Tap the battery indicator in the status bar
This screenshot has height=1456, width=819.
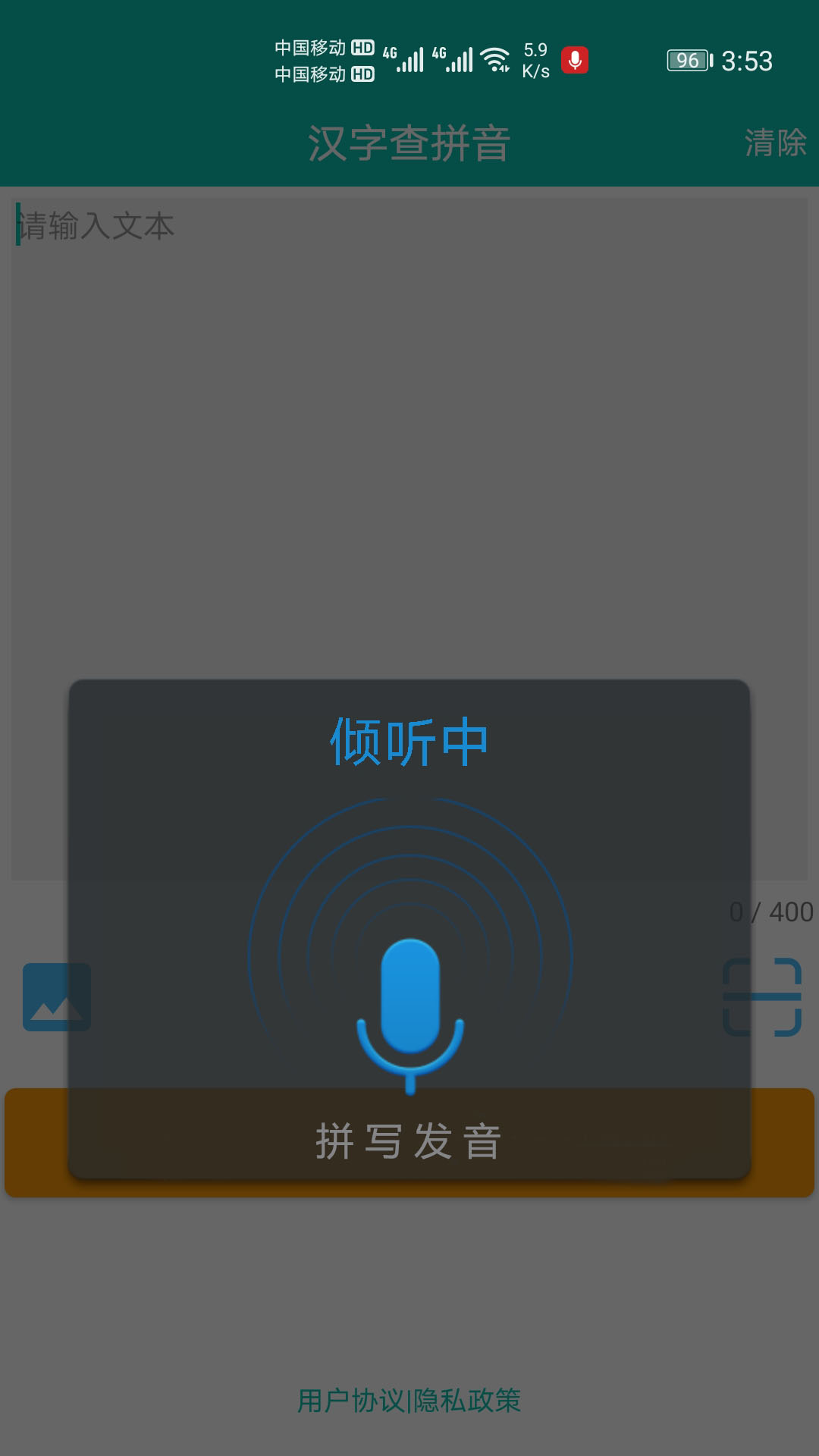[686, 58]
